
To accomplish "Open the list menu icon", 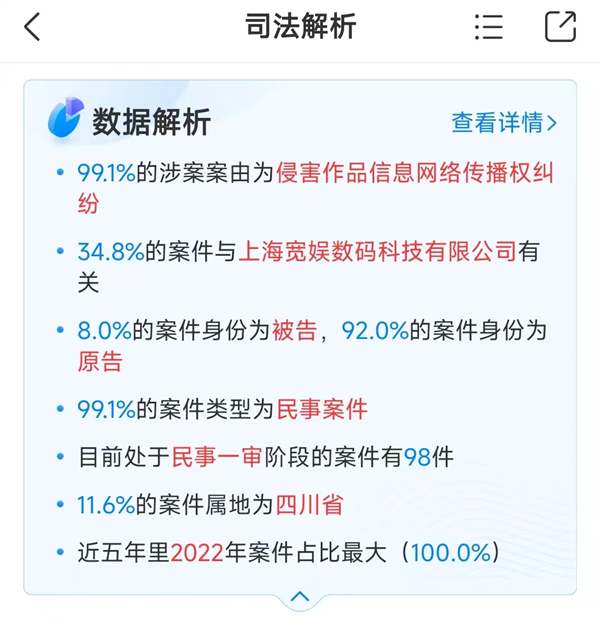I will (x=488, y=27).
